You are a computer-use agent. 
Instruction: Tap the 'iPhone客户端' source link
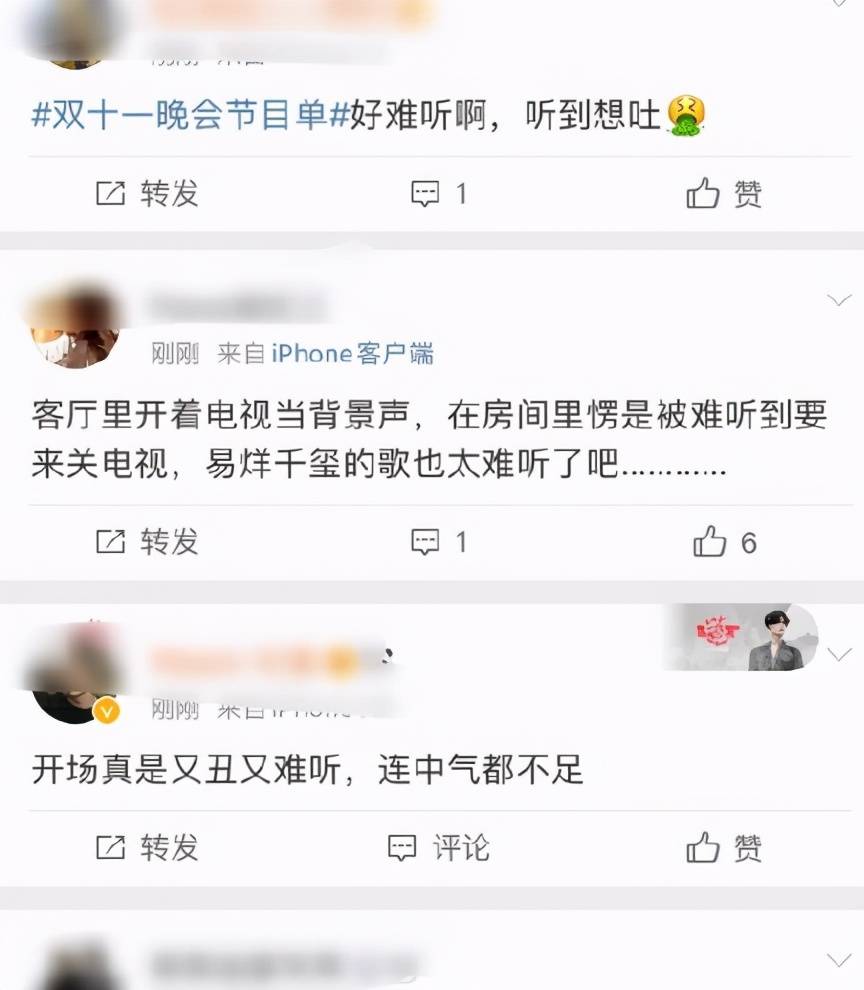point(352,353)
